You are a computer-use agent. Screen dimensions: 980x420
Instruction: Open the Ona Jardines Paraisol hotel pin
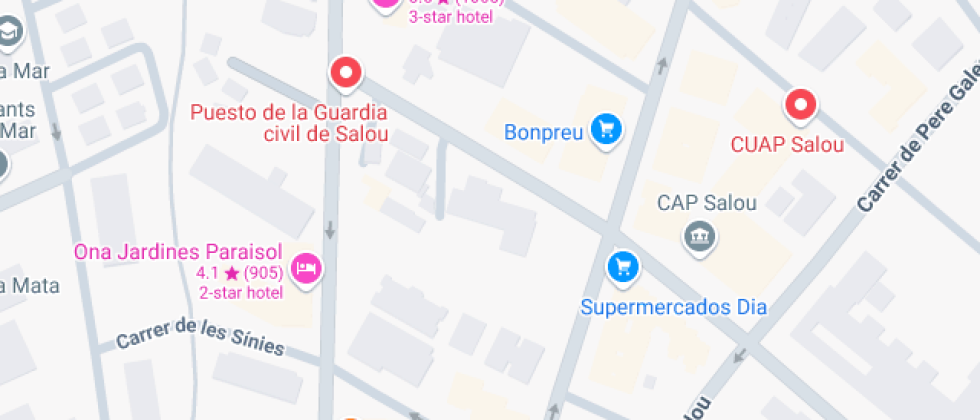(x=306, y=268)
